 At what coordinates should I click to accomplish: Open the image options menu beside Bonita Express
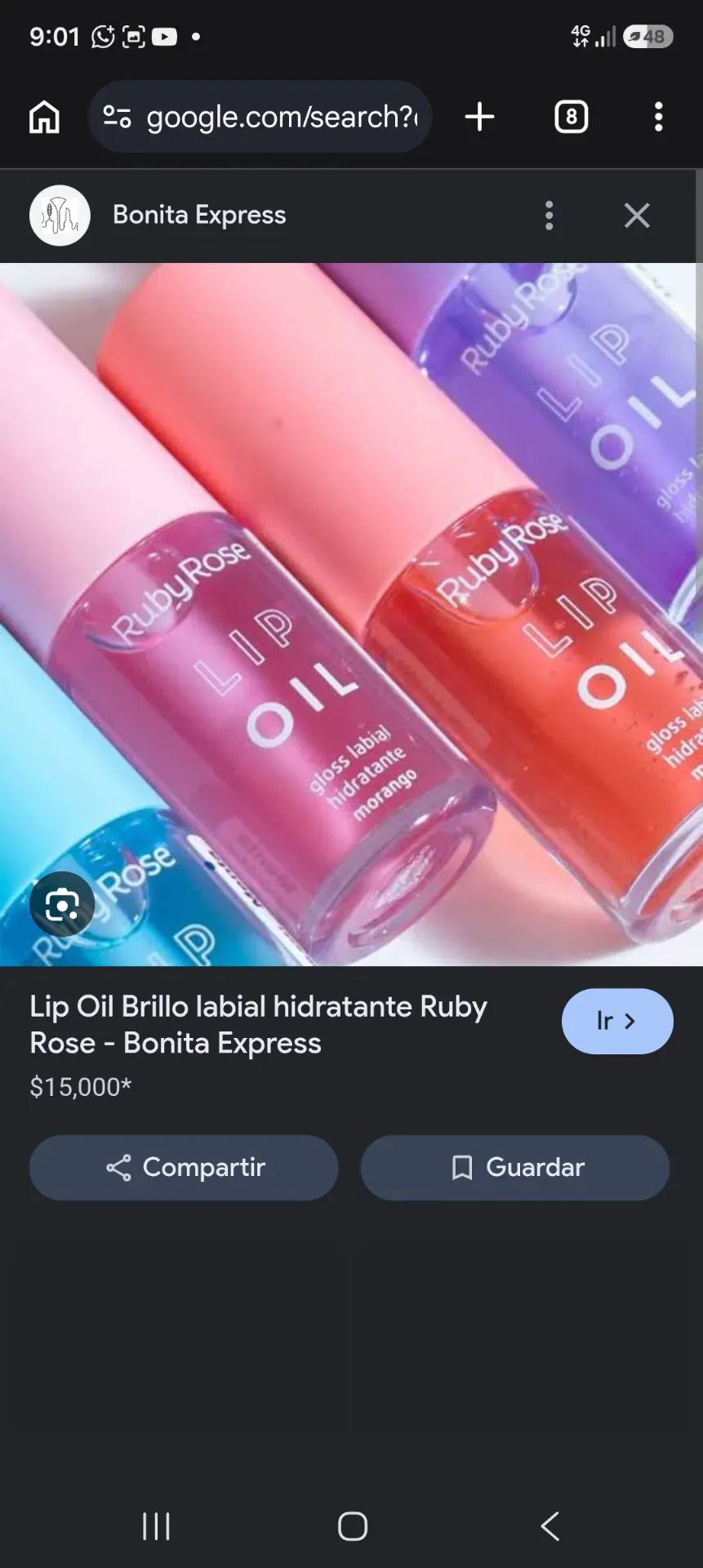549,216
